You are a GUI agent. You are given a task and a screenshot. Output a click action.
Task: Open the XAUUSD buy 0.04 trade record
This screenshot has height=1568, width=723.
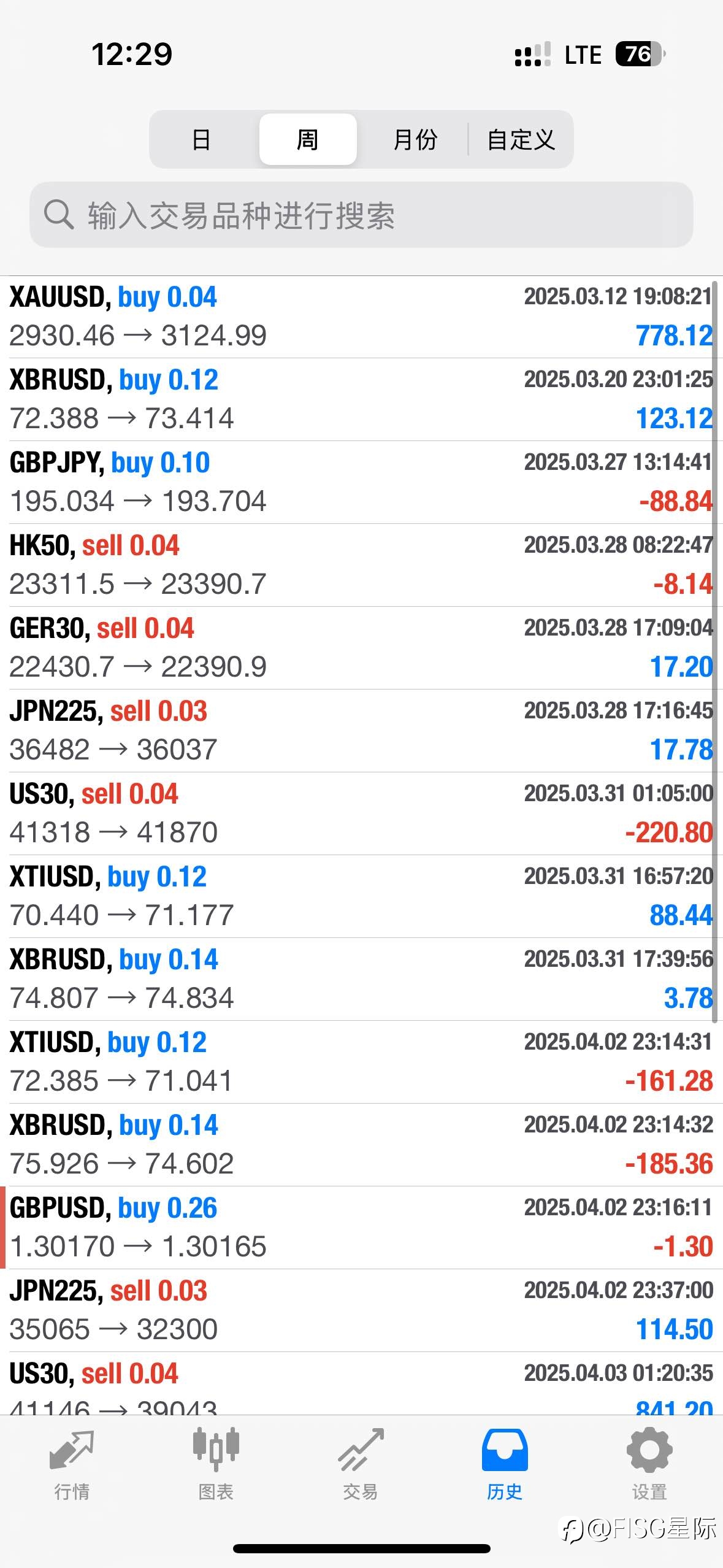361,317
